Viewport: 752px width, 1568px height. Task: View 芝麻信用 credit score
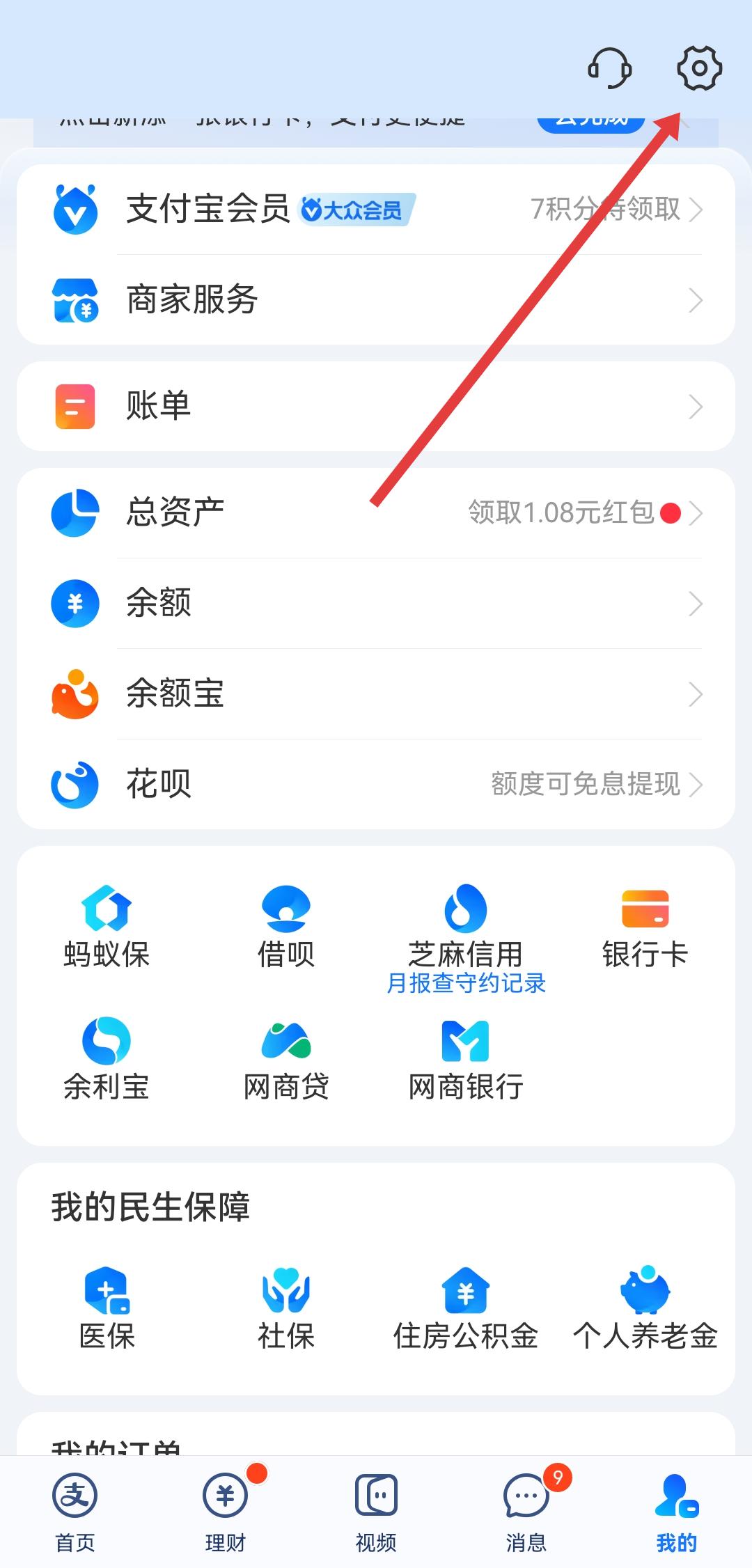coord(465,933)
